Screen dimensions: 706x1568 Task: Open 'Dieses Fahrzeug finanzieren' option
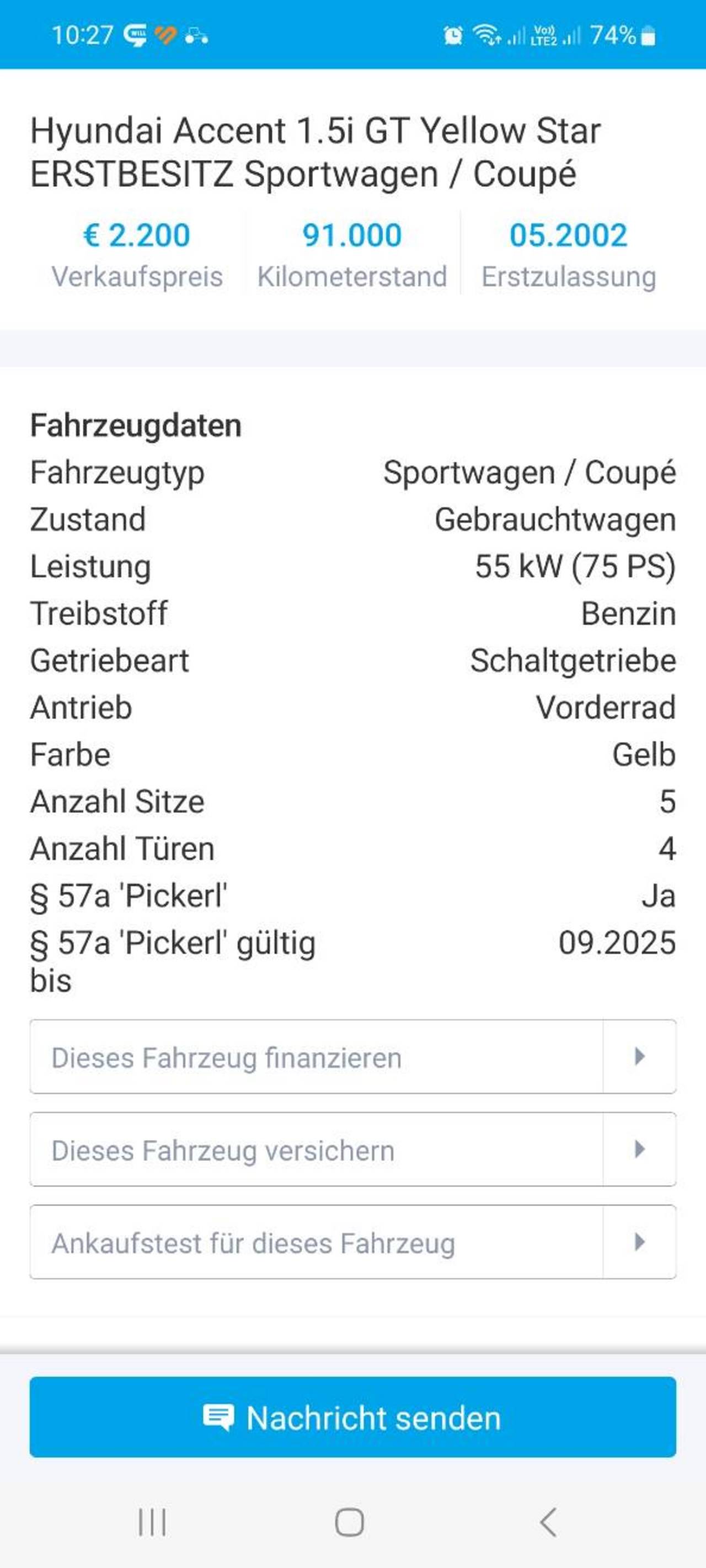[x=352, y=1057]
